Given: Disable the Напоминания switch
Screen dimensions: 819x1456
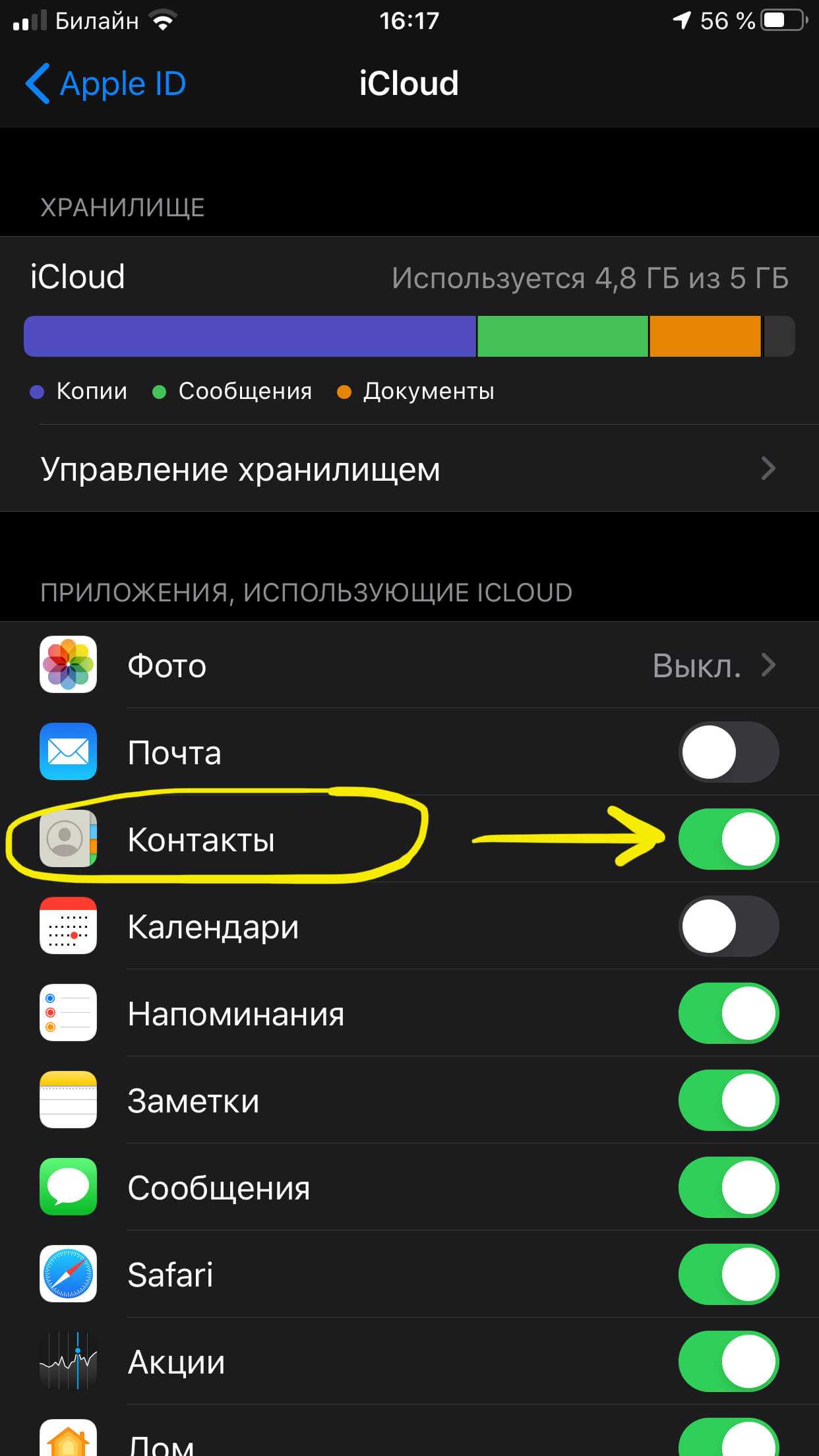Looking at the screenshot, I should 728,1014.
